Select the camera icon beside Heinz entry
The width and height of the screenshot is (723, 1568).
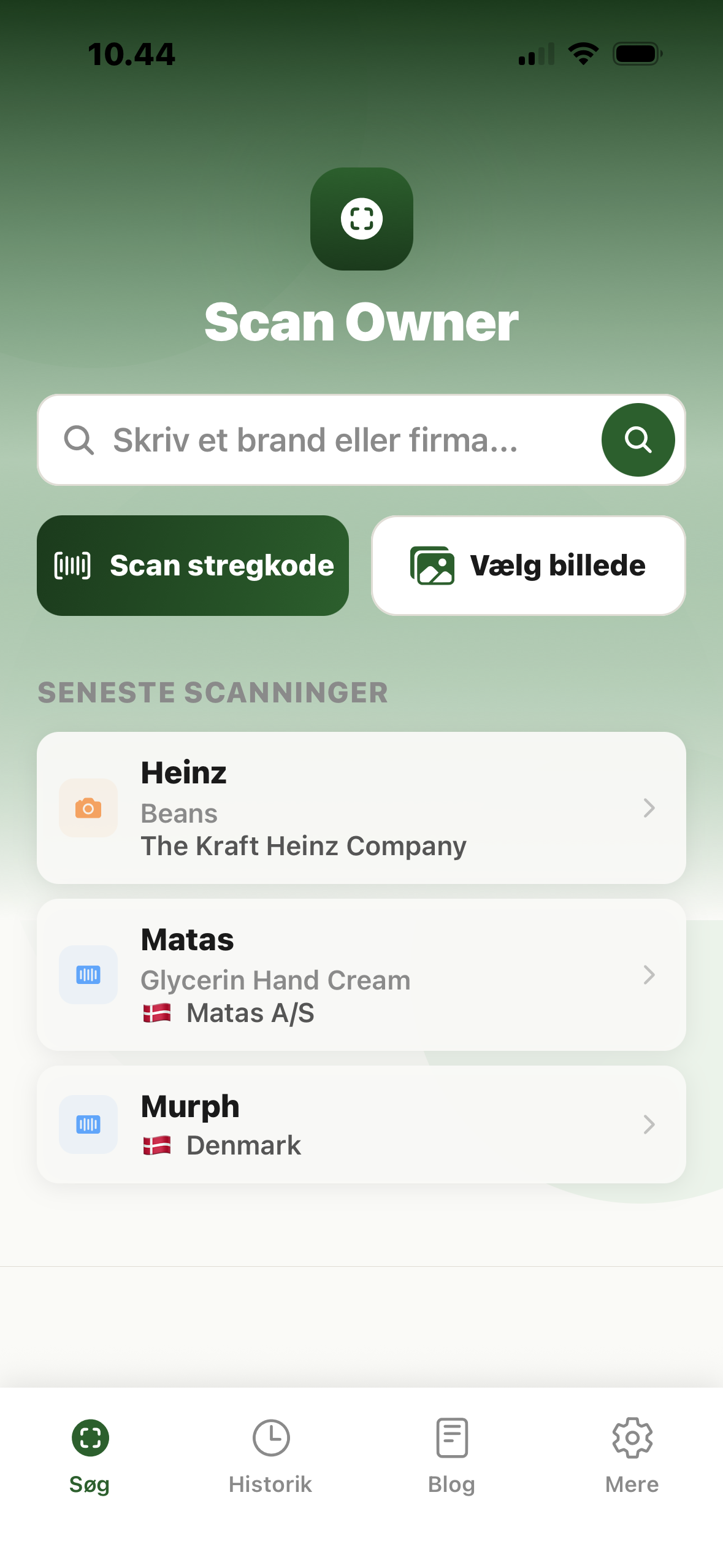(x=88, y=808)
